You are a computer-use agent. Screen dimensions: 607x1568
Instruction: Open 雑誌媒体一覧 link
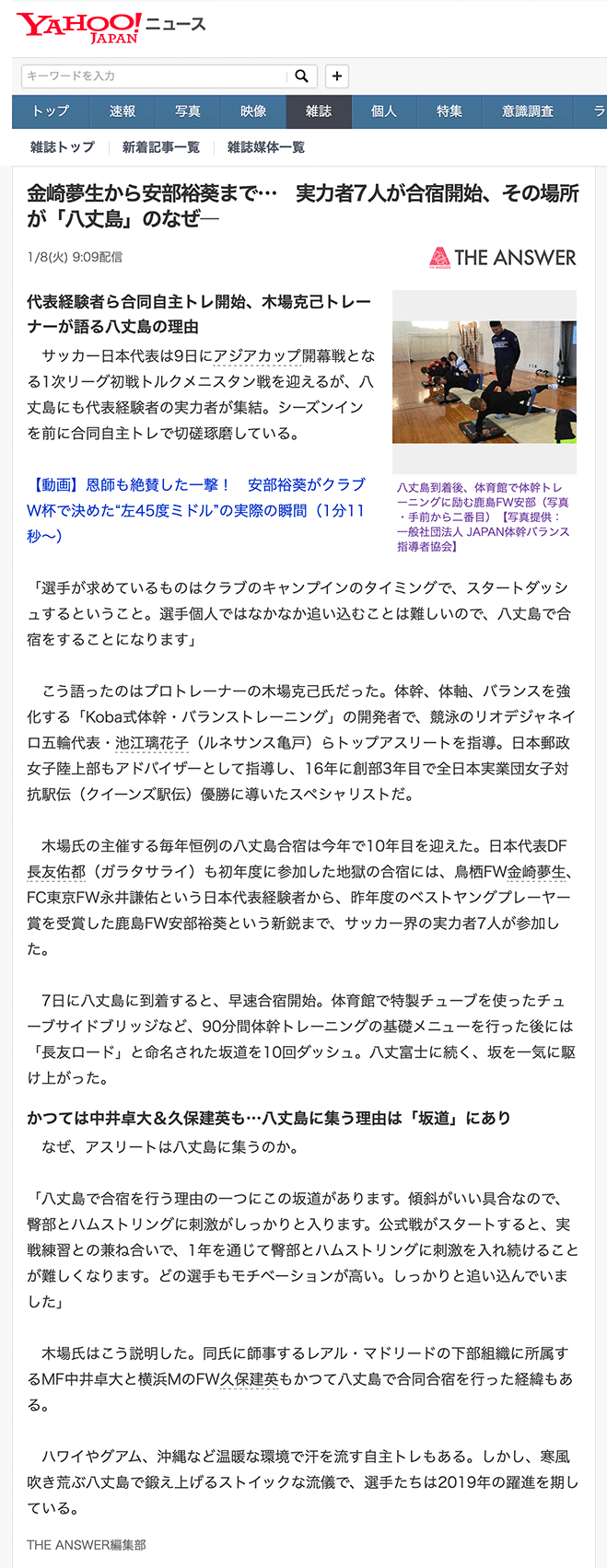[265, 147]
